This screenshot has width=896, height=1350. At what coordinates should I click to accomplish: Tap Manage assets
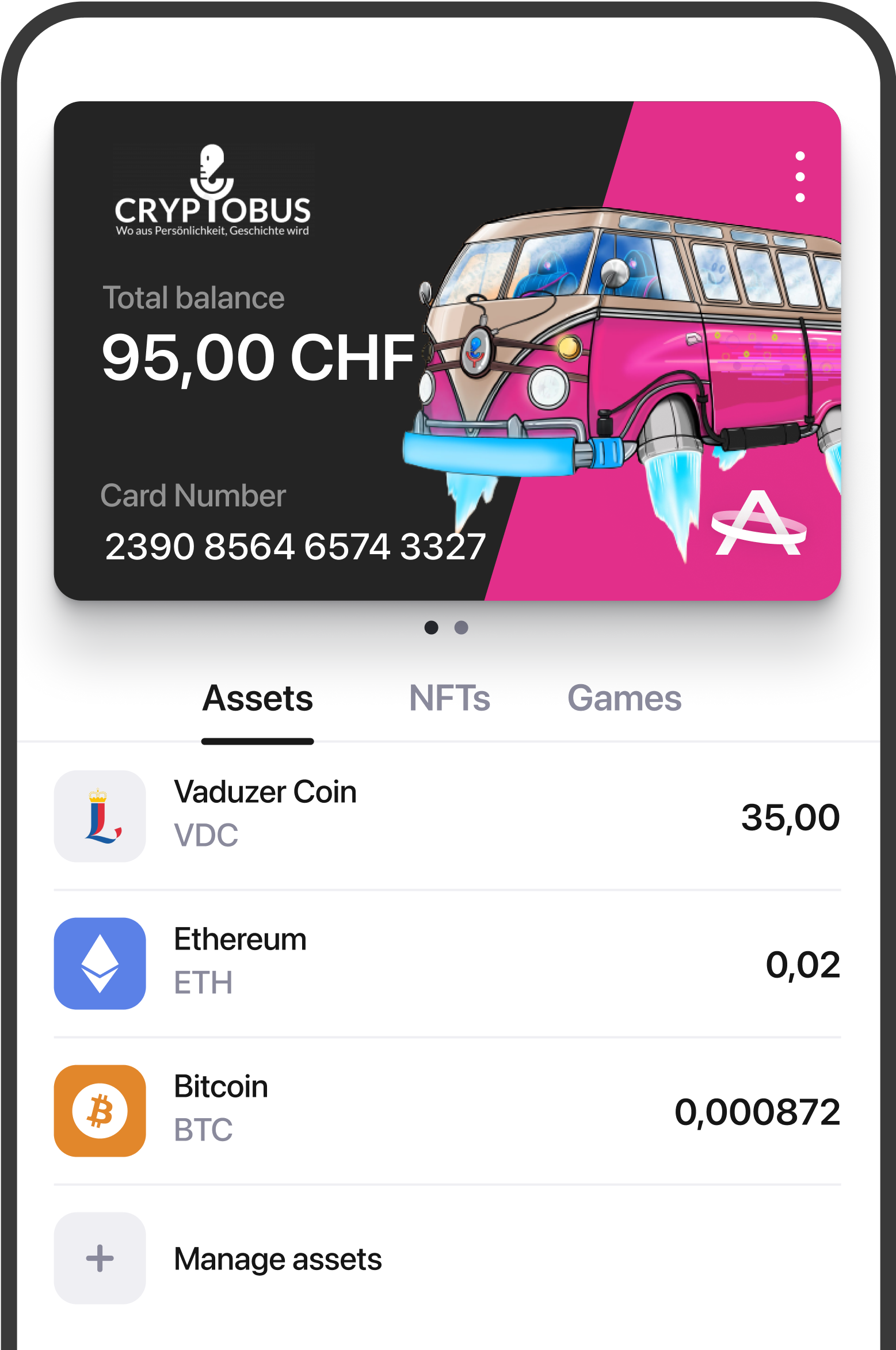277,1259
